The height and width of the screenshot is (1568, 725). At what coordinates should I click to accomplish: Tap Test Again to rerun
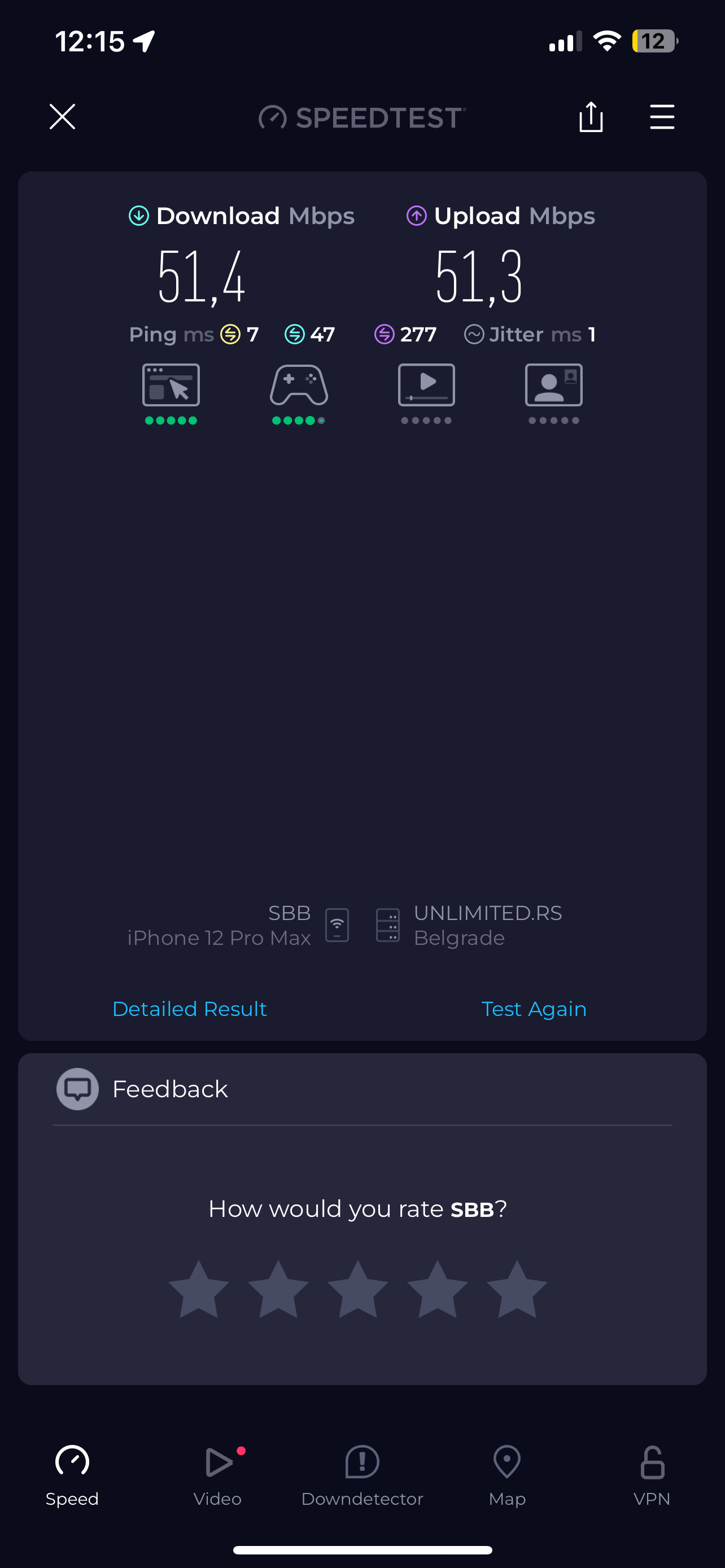[533, 1009]
